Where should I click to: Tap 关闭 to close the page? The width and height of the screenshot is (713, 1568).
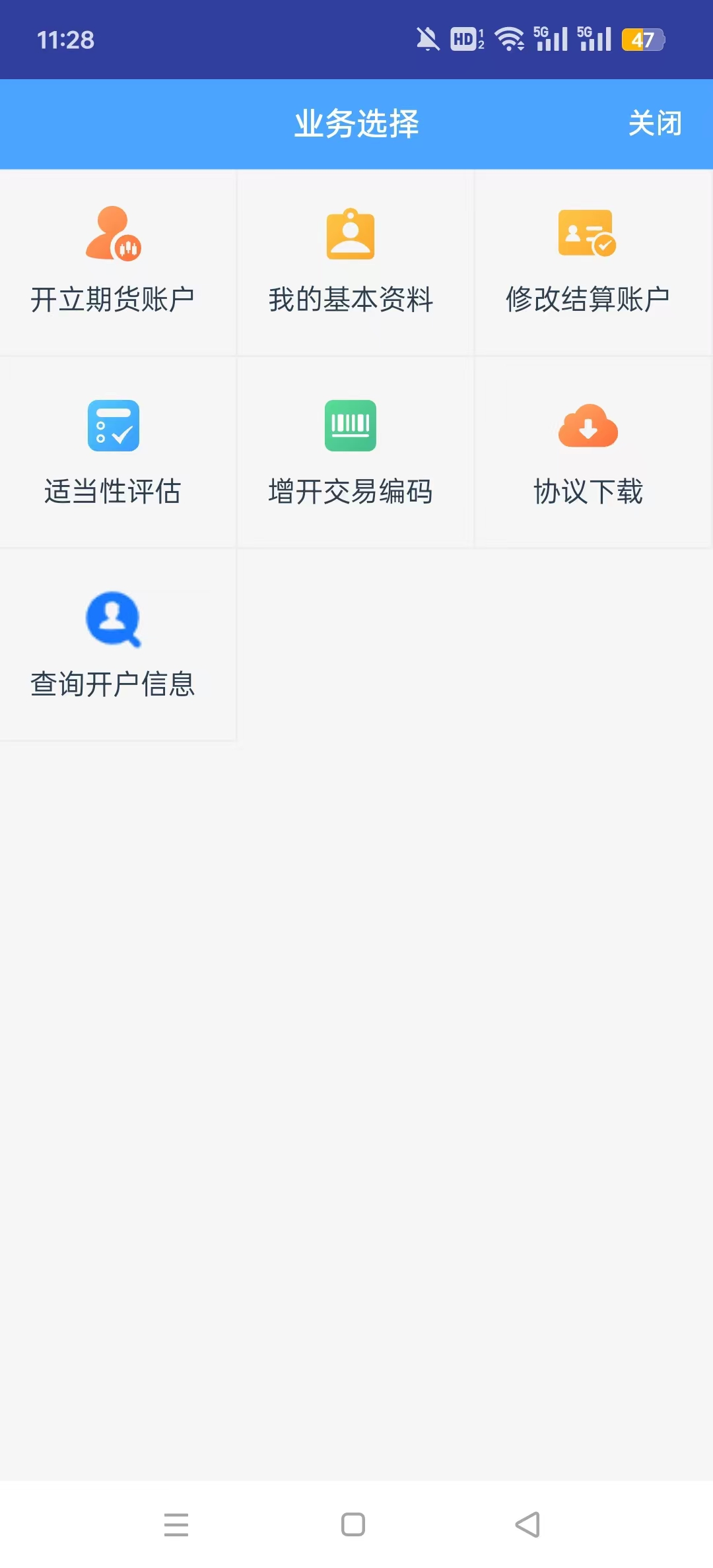tap(654, 123)
